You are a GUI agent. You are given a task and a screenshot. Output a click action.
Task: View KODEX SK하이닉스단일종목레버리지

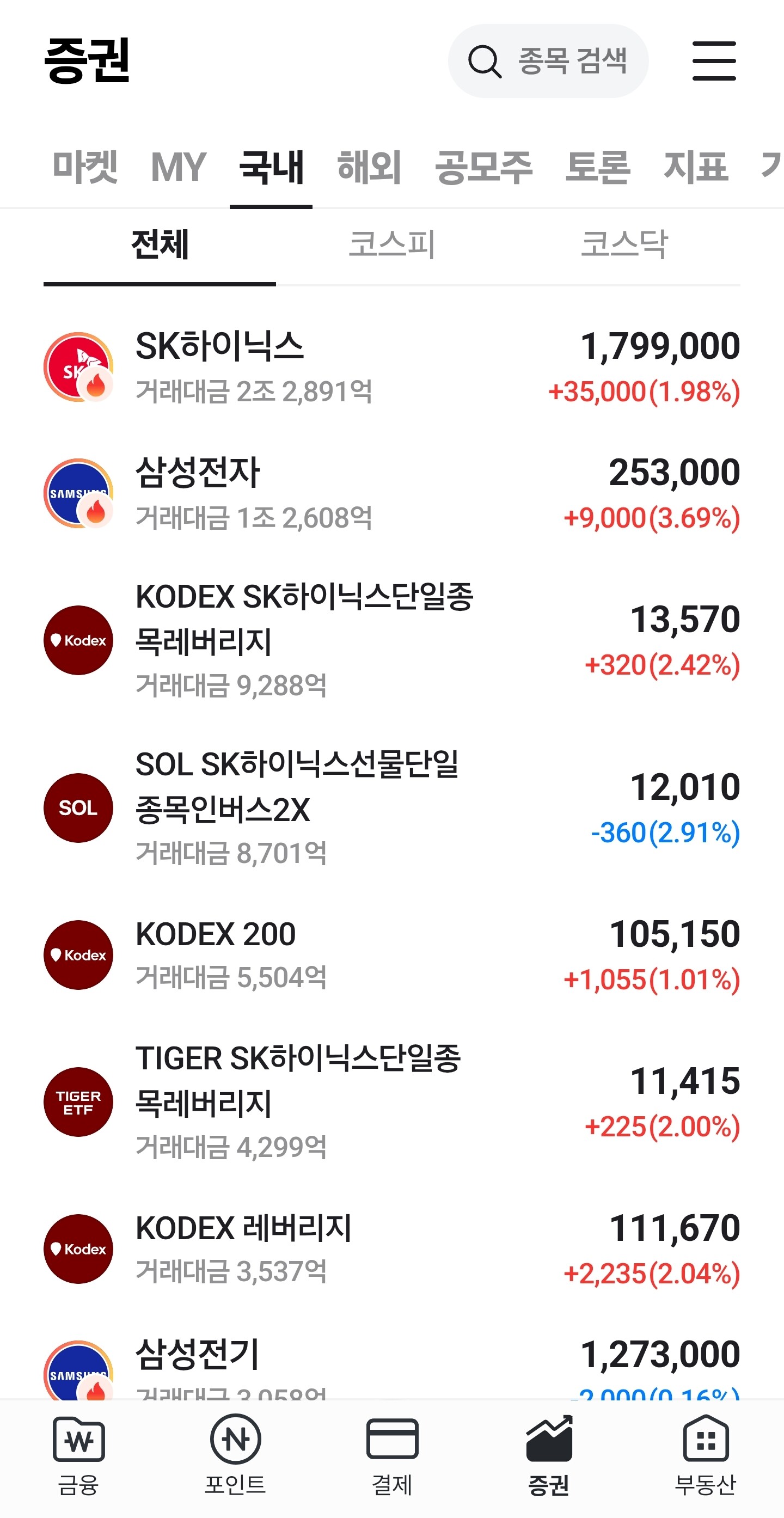tap(391, 640)
